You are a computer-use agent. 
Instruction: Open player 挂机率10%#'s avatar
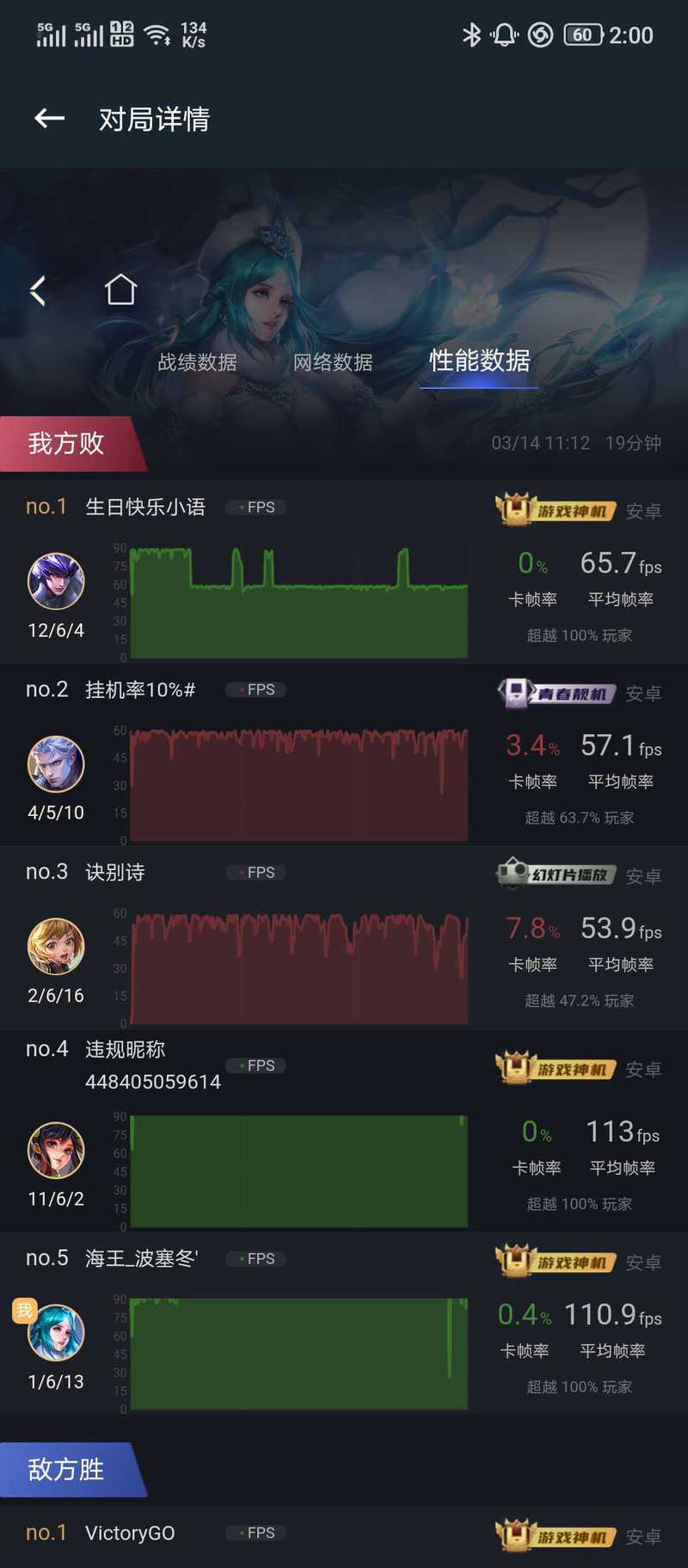(x=56, y=763)
